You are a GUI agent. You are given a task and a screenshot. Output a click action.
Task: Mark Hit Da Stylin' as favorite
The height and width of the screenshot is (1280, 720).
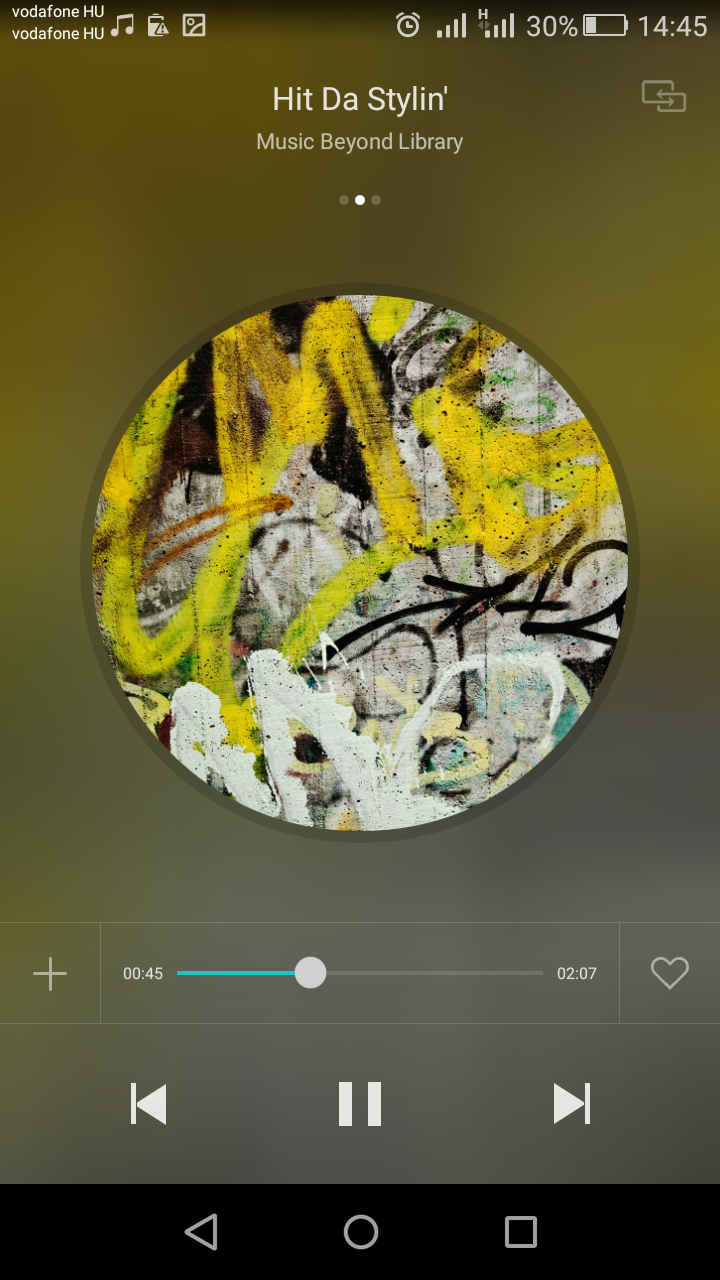pyautogui.click(x=670, y=973)
